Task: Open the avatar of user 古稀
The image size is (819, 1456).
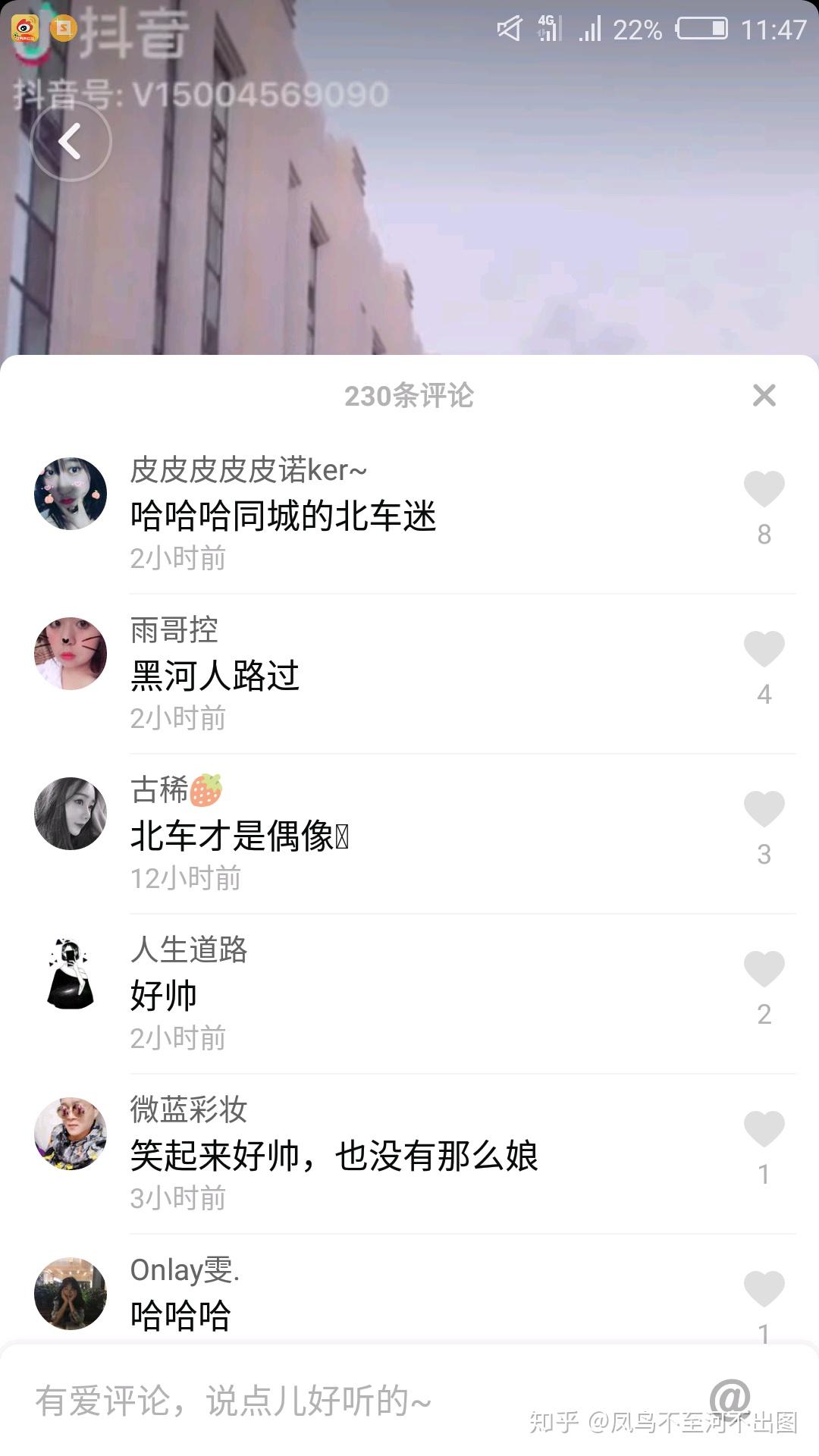Action: pos(71,814)
